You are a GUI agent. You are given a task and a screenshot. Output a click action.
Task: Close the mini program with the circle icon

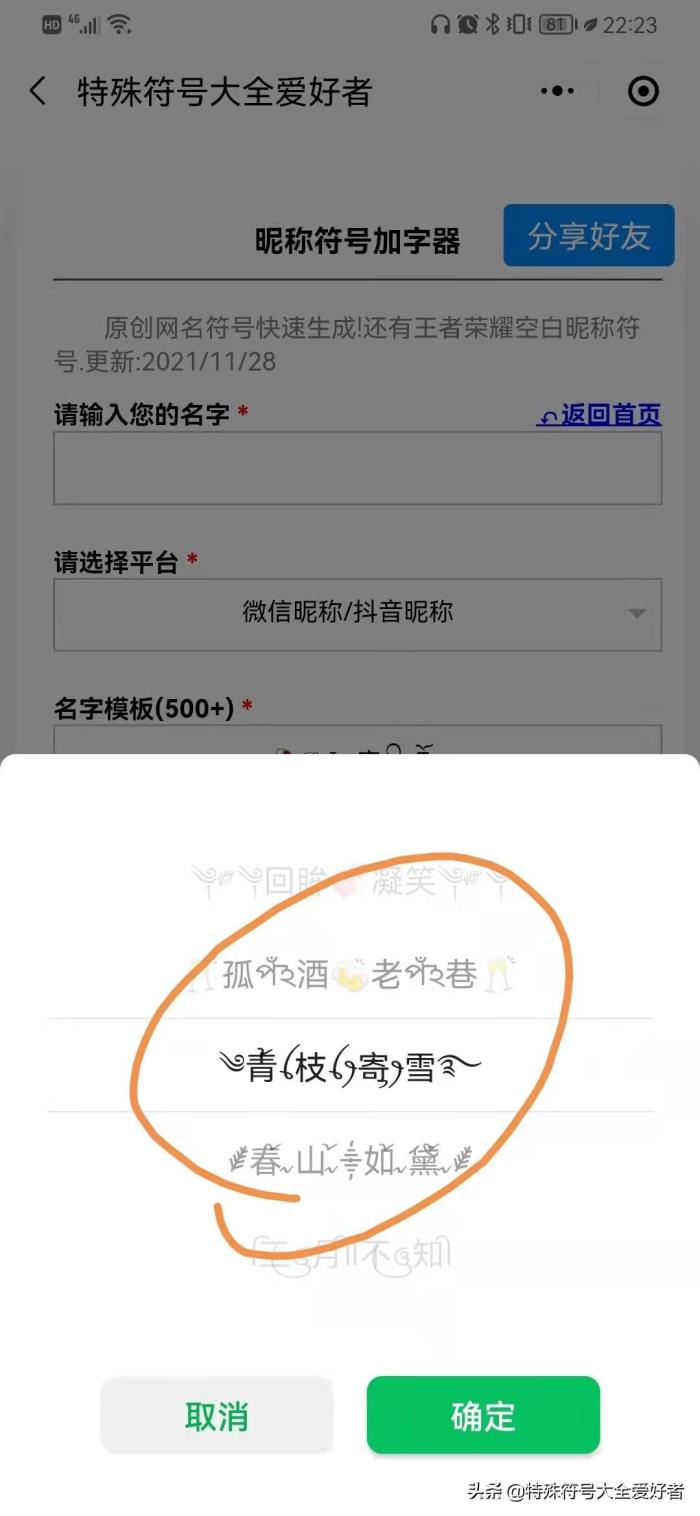point(643,92)
